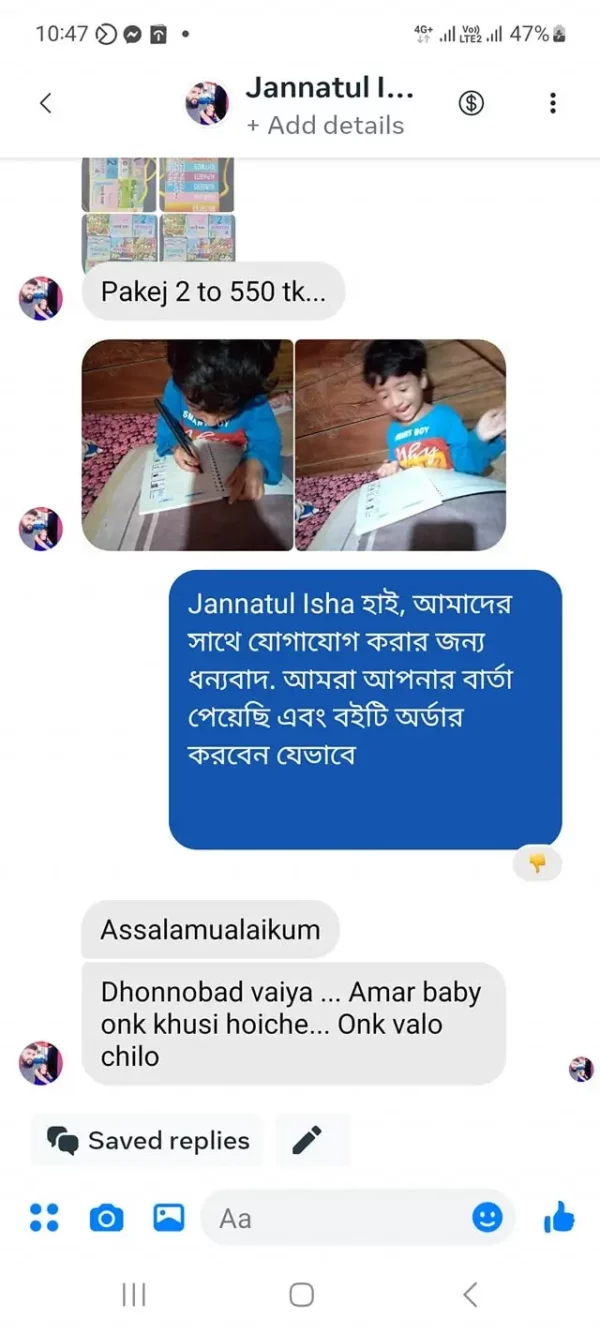
Task: Open Saved replies
Action: point(148,1141)
